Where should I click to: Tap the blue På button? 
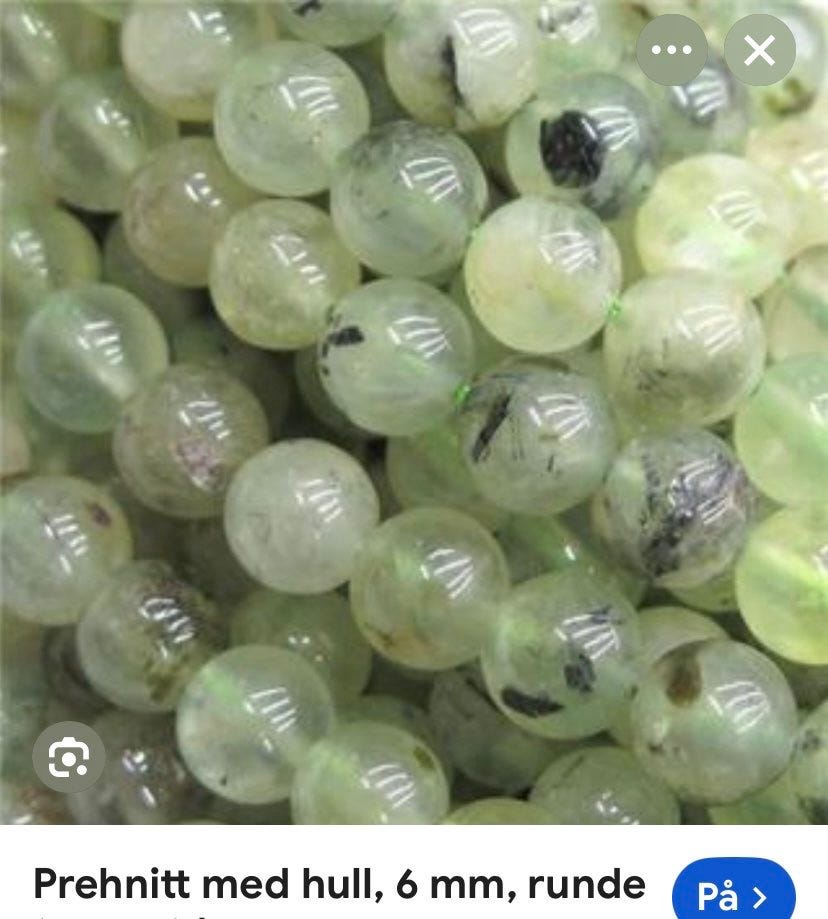coord(733,893)
